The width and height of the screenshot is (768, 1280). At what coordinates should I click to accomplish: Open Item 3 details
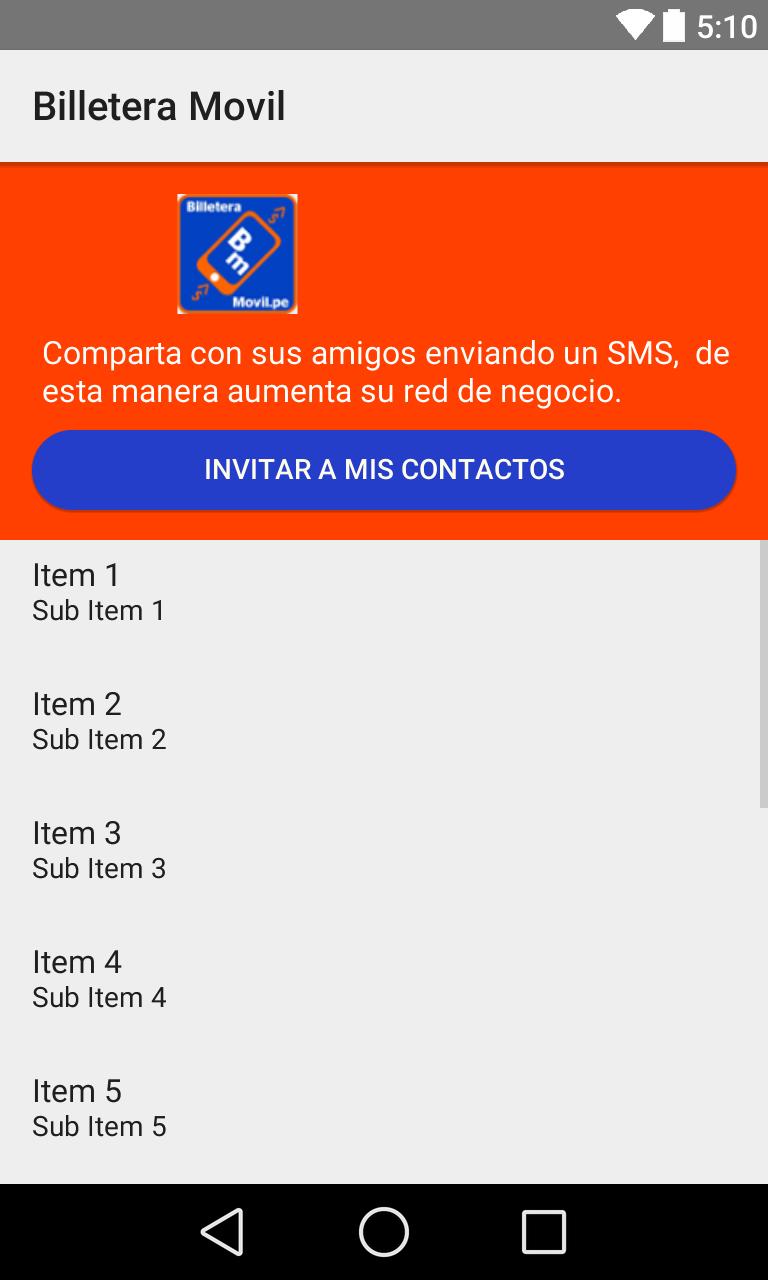pyautogui.click(x=77, y=833)
